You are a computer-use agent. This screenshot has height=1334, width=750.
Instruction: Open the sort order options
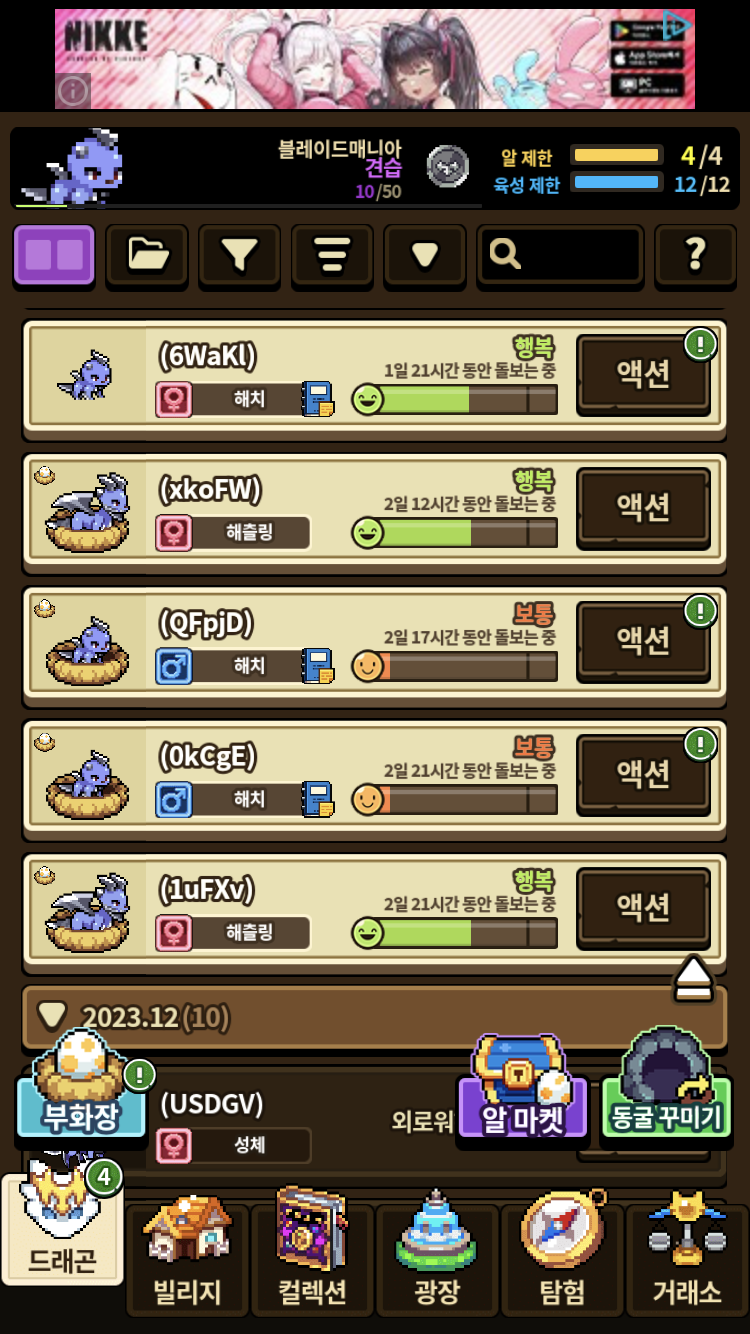pos(332,255)
